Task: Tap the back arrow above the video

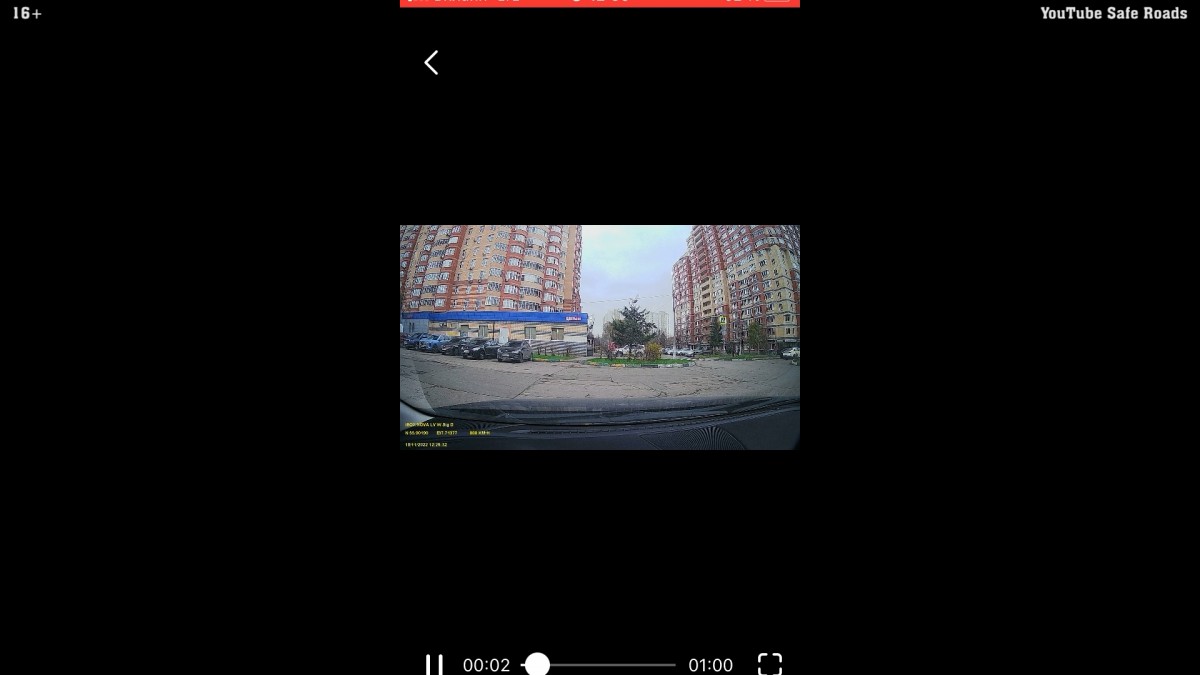Action: pyautogui.click(x=431, y=63)
